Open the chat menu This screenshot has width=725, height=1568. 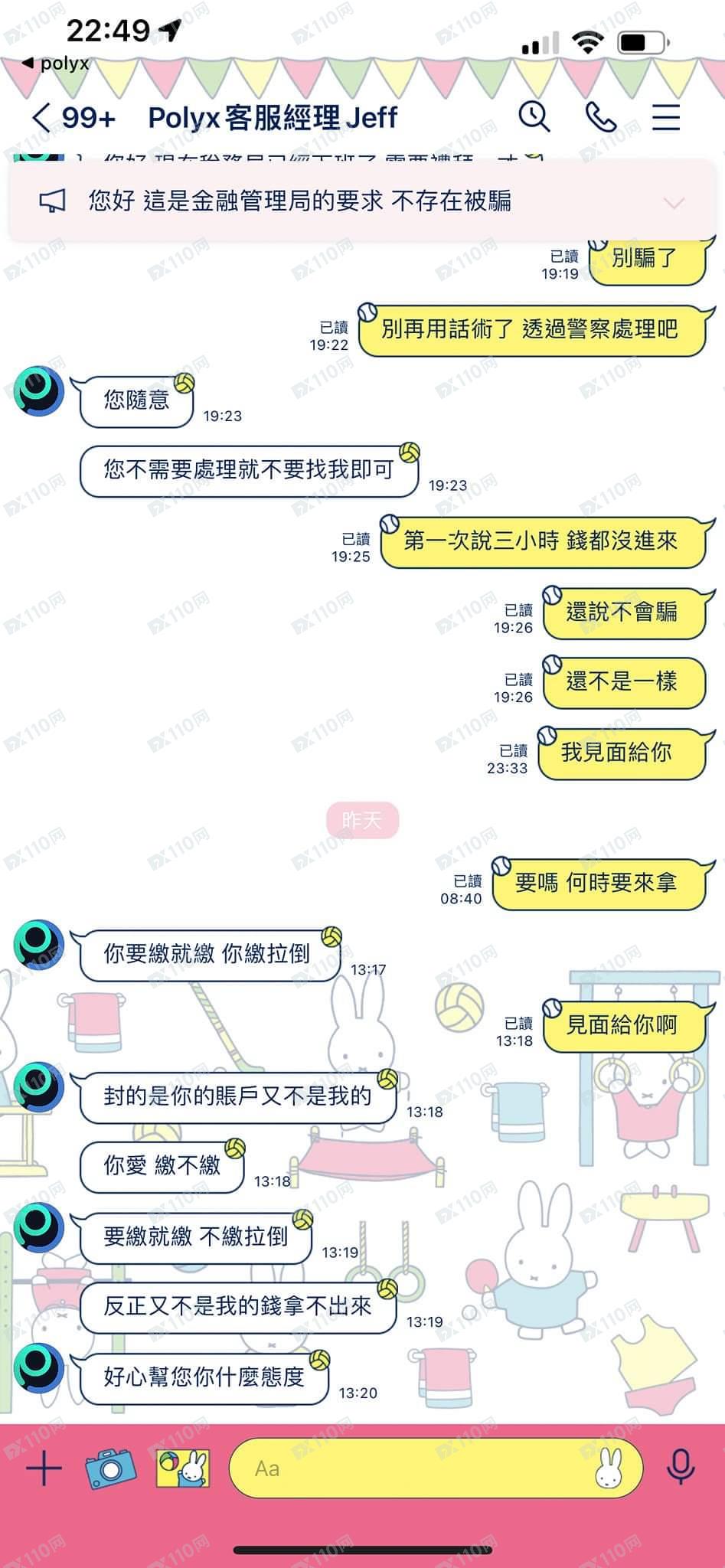pos(666,117)
